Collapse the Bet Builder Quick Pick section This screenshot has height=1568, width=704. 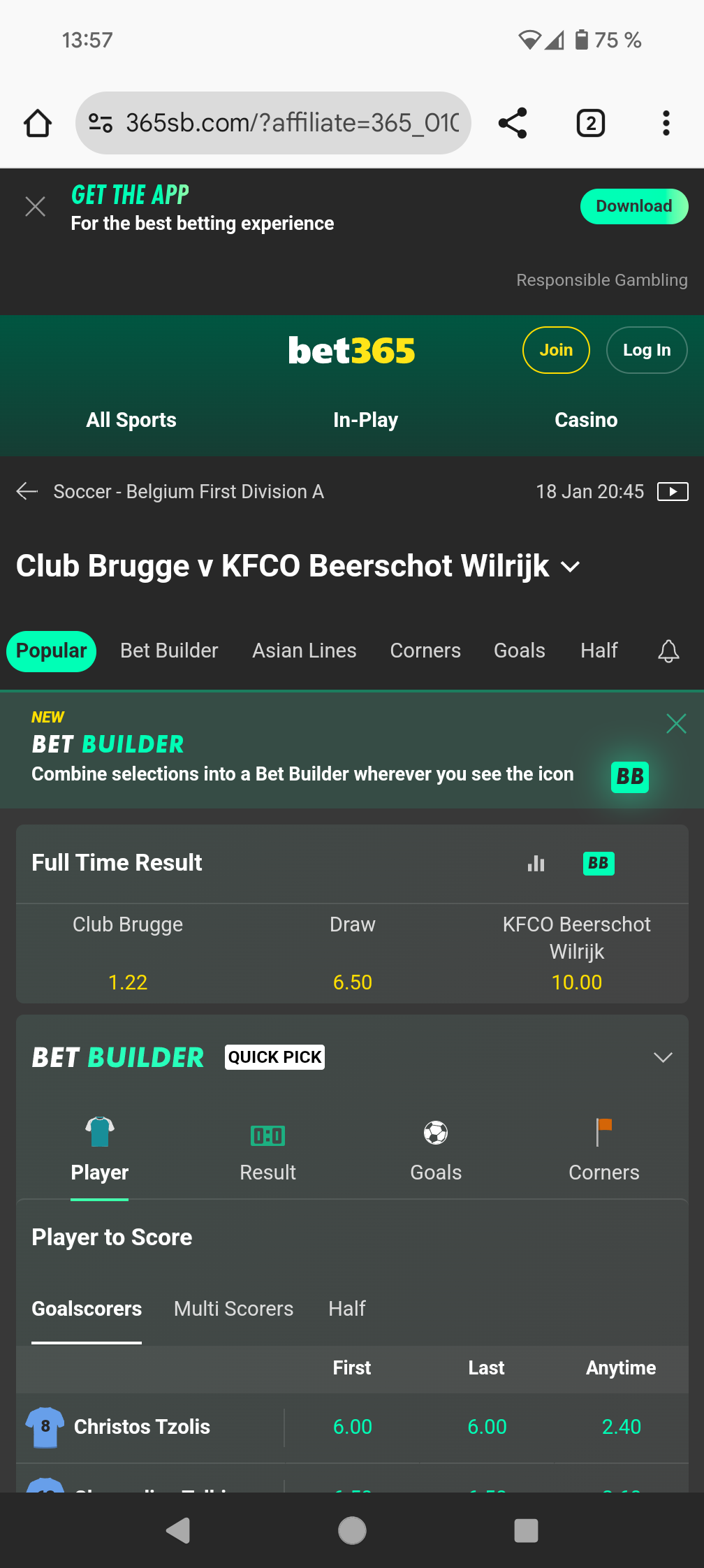coord(662,1057)
